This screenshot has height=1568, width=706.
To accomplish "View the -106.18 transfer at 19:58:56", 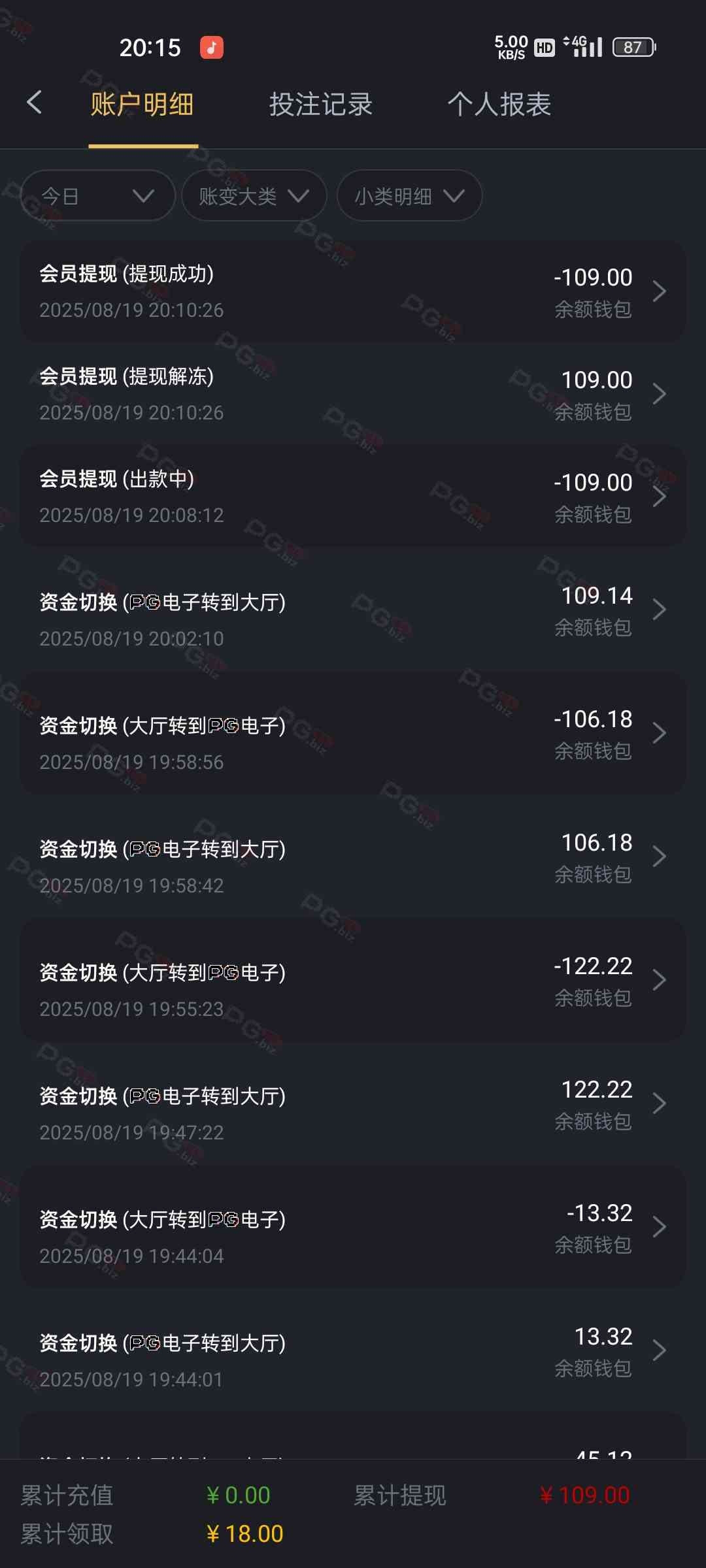I will [353, 734].
